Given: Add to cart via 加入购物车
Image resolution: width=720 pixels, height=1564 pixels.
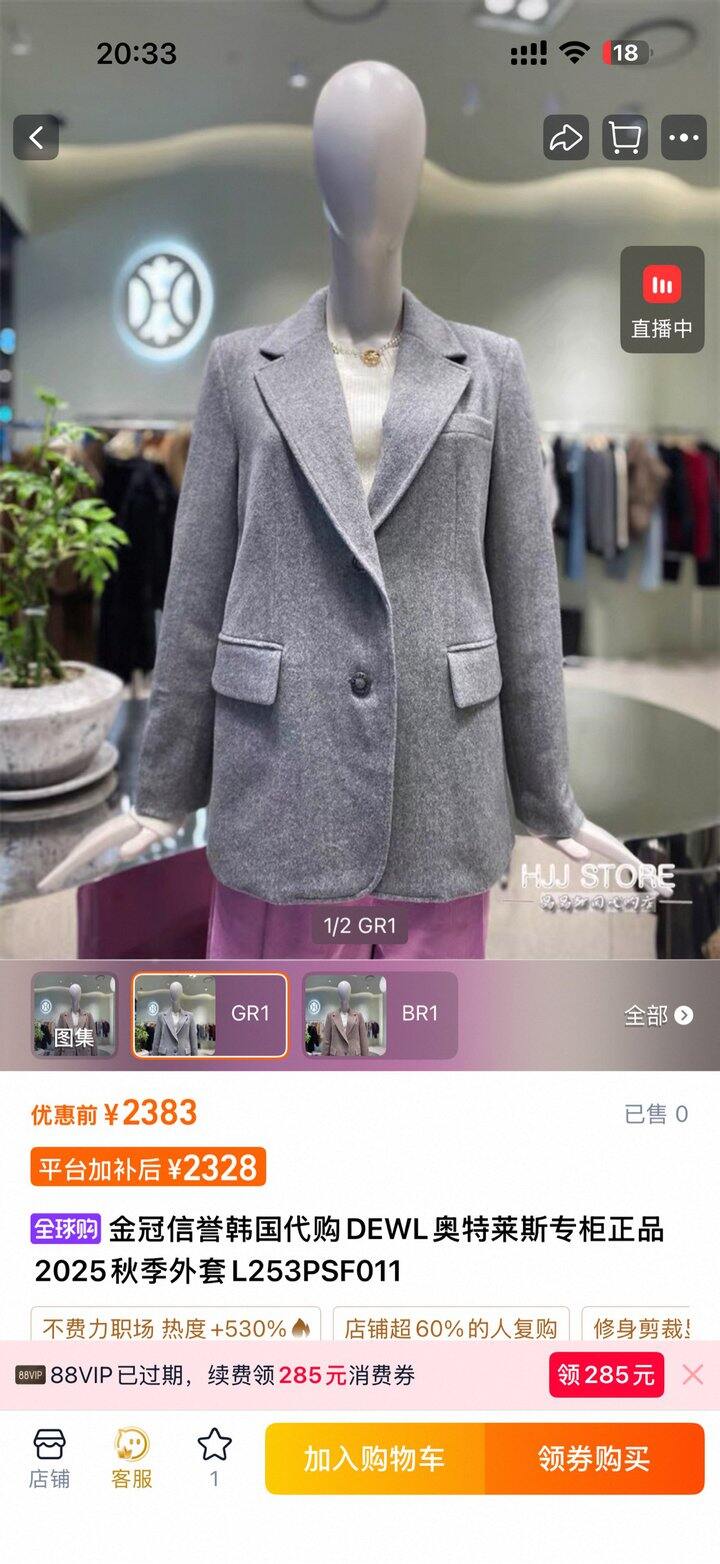Looking at the screenshot, I should (374, 1459).
